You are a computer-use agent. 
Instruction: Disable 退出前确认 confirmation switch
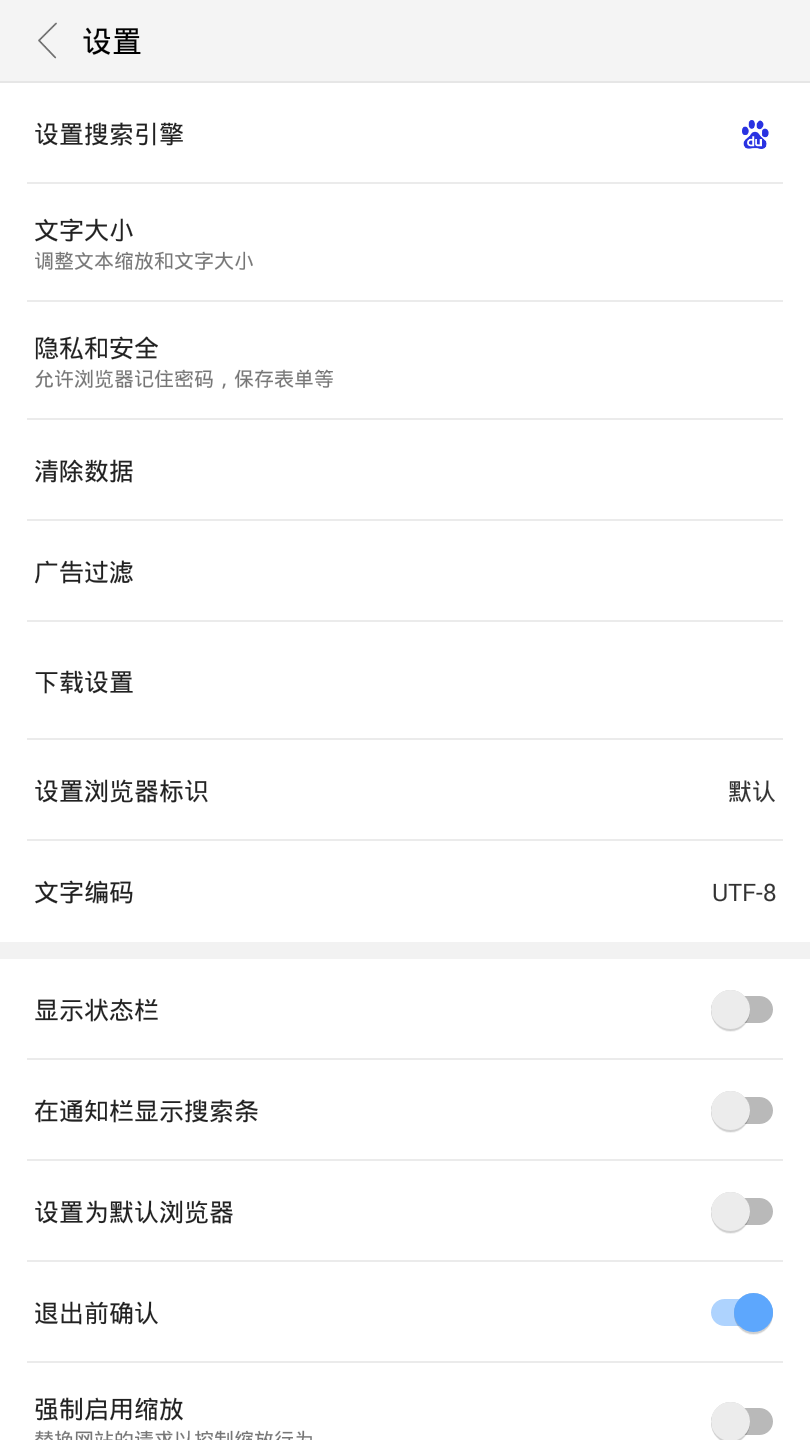[x=743, y=1313]
